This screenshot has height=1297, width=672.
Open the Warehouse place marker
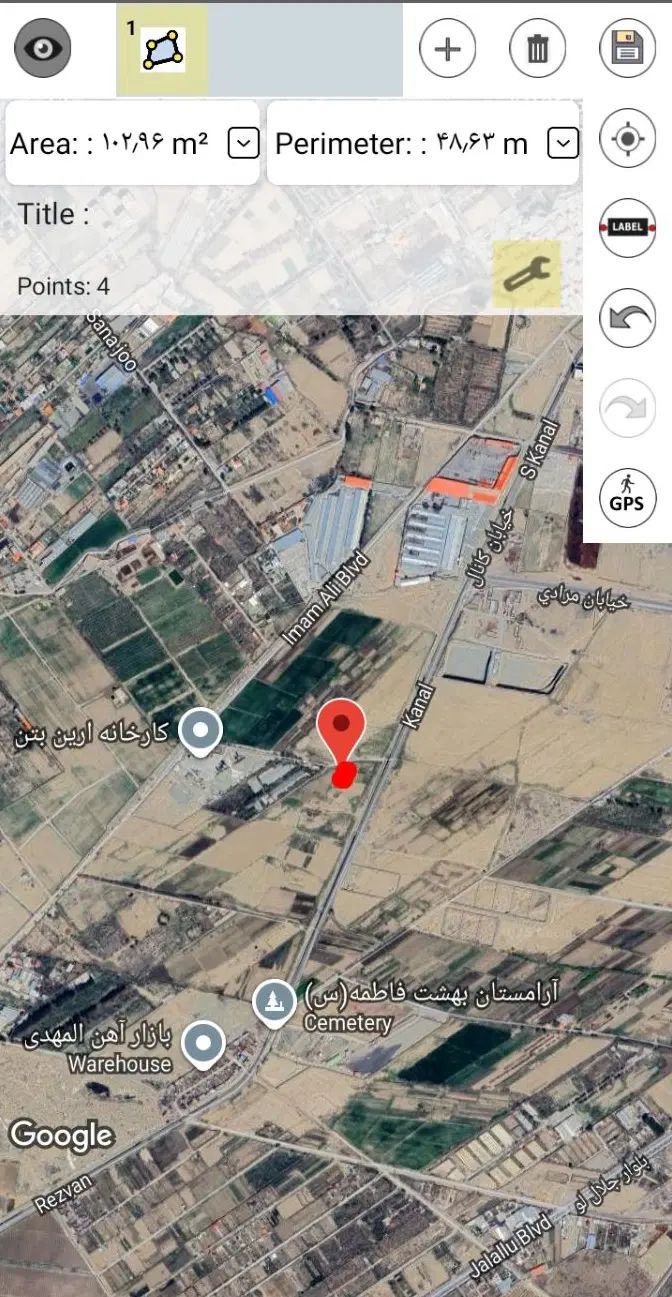tap(205, 1043)
